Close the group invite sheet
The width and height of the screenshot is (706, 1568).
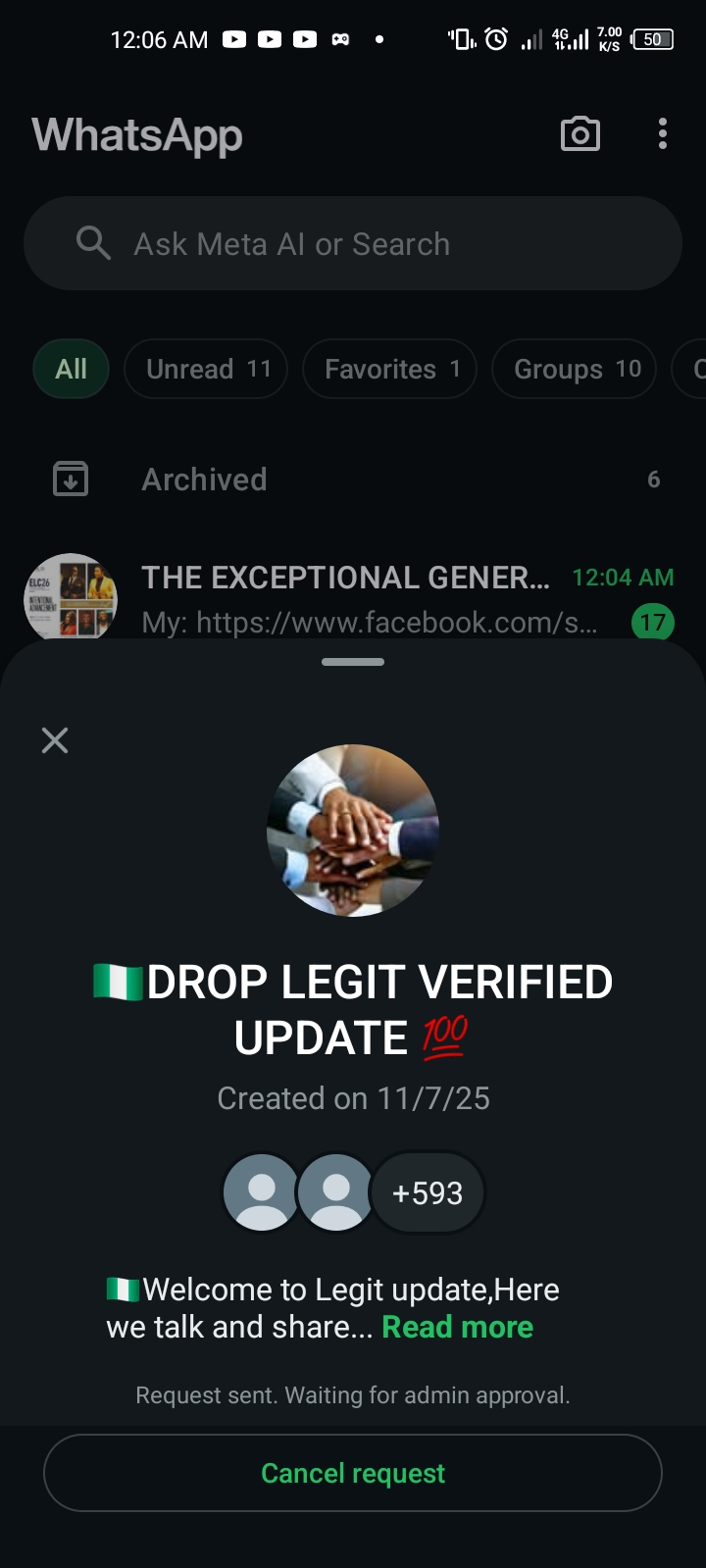(55, 740)
